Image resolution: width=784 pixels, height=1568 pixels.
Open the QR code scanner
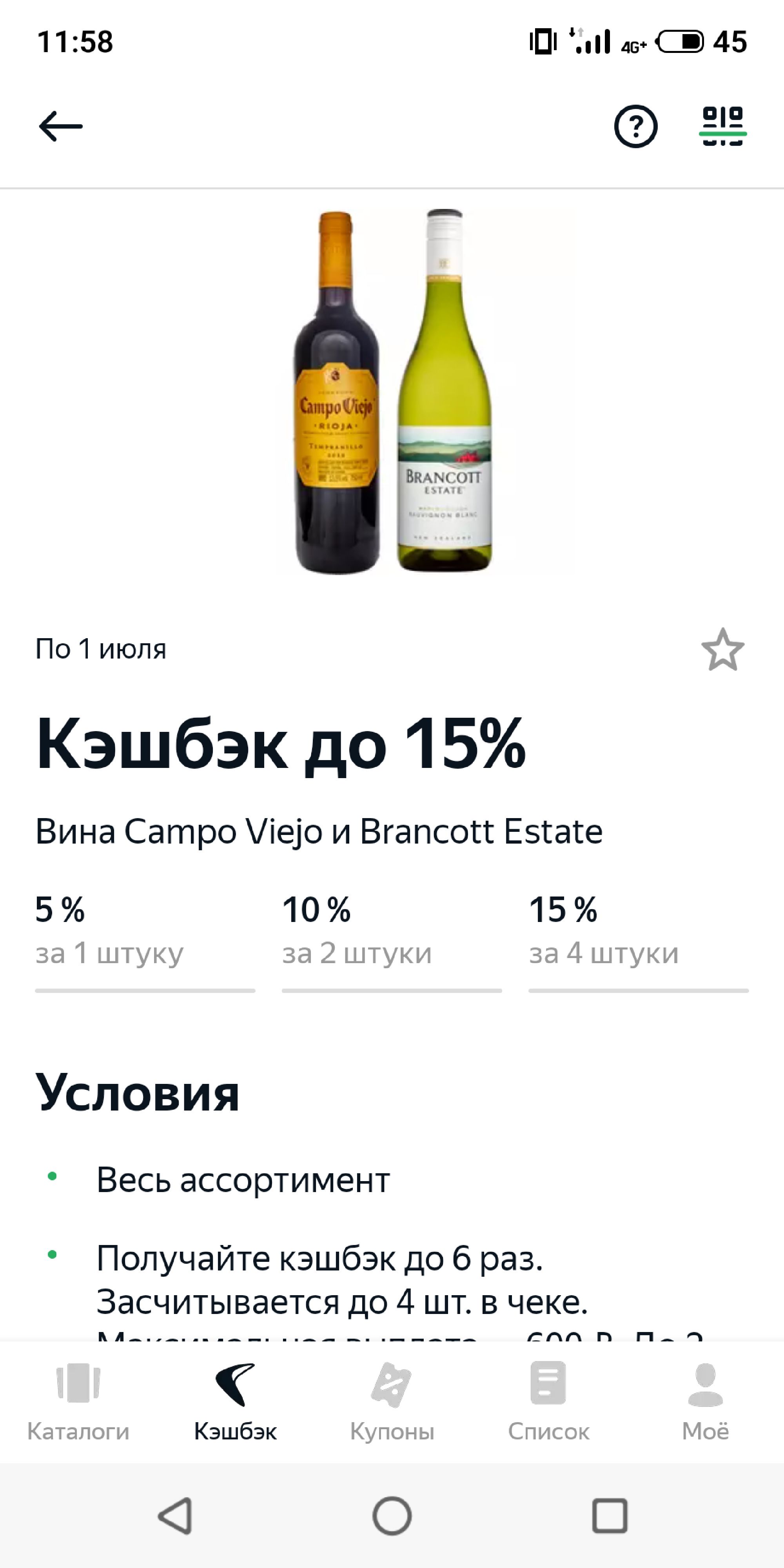722,127
